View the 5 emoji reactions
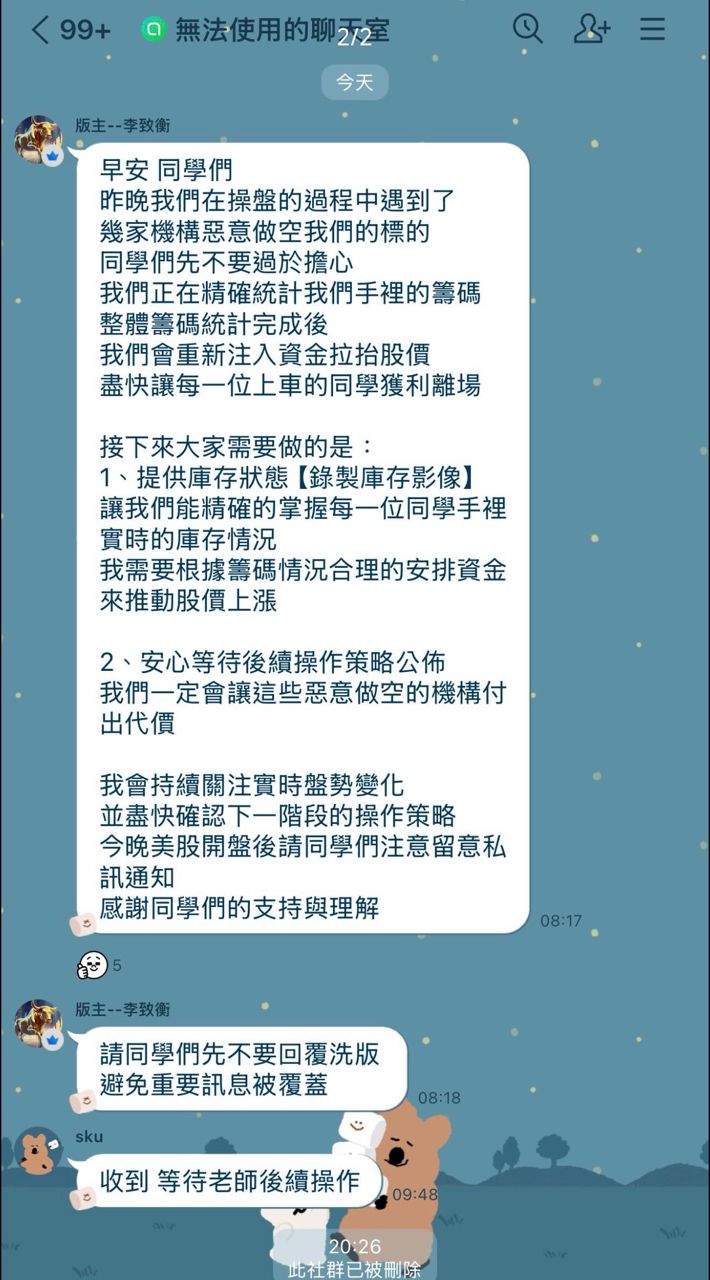The width and height of the screenshot is (710, 1280). pyautogui.click(x=99, y=965)
